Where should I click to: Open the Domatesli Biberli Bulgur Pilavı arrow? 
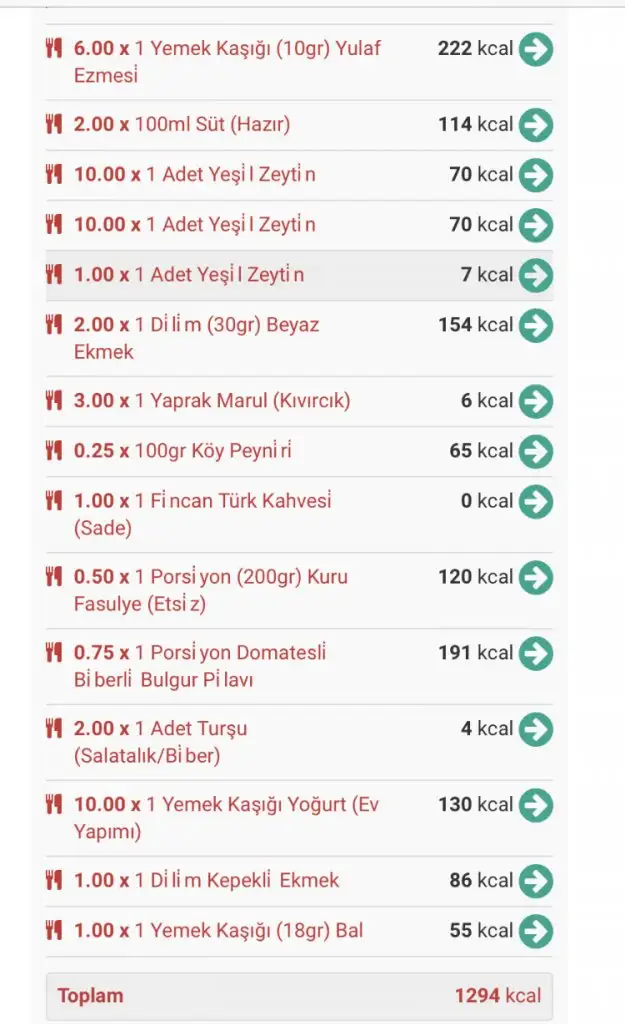[x=536, y=653]
